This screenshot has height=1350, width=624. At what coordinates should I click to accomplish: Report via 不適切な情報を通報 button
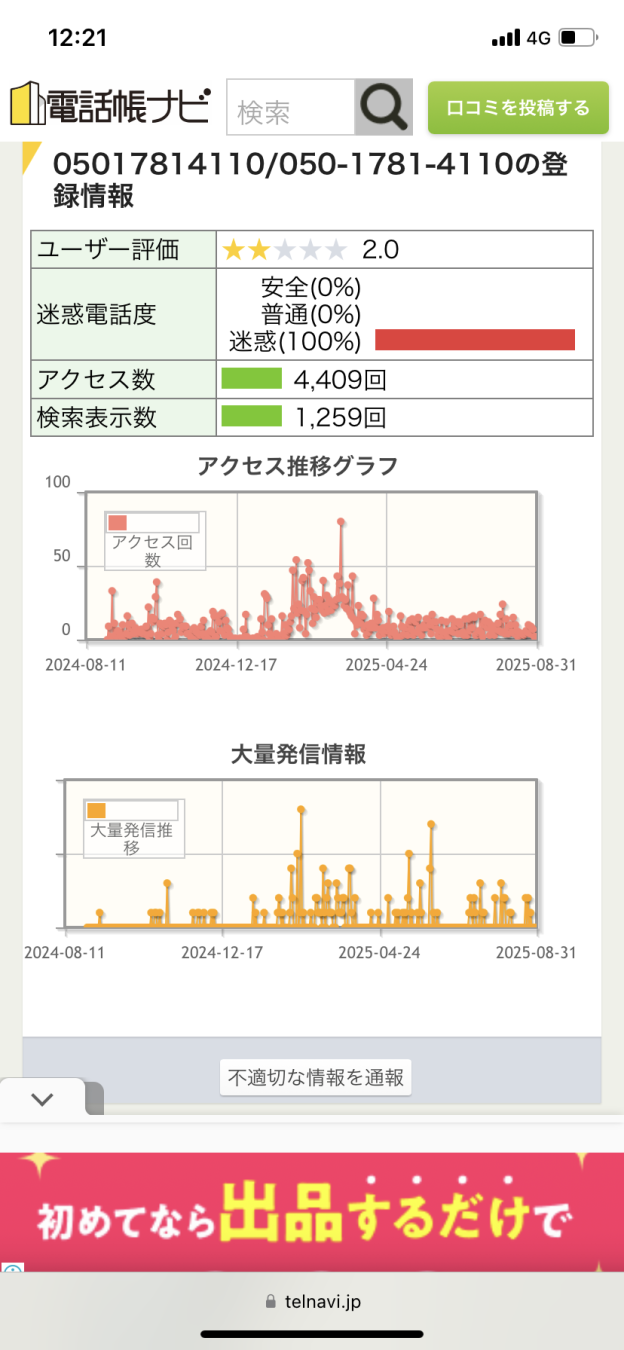click(x=315, y=1078)
